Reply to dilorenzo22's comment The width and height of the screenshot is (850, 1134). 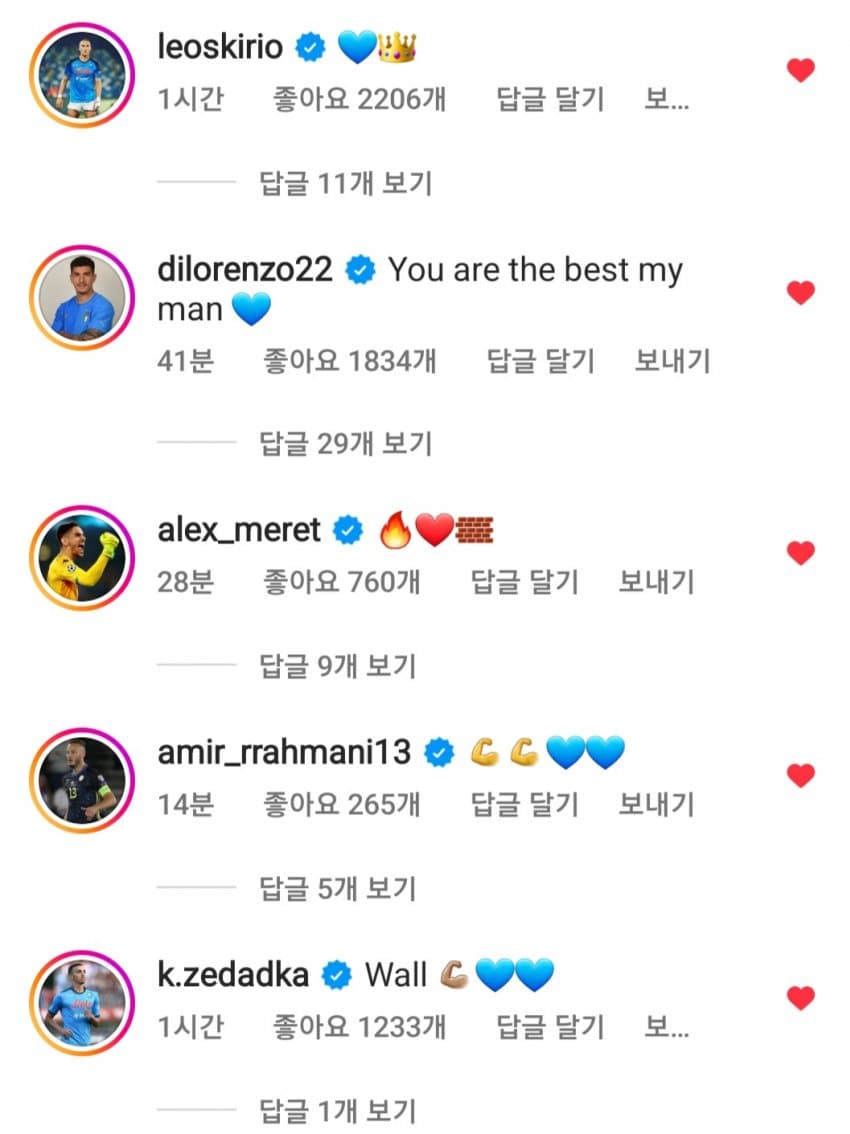[540, 361]
